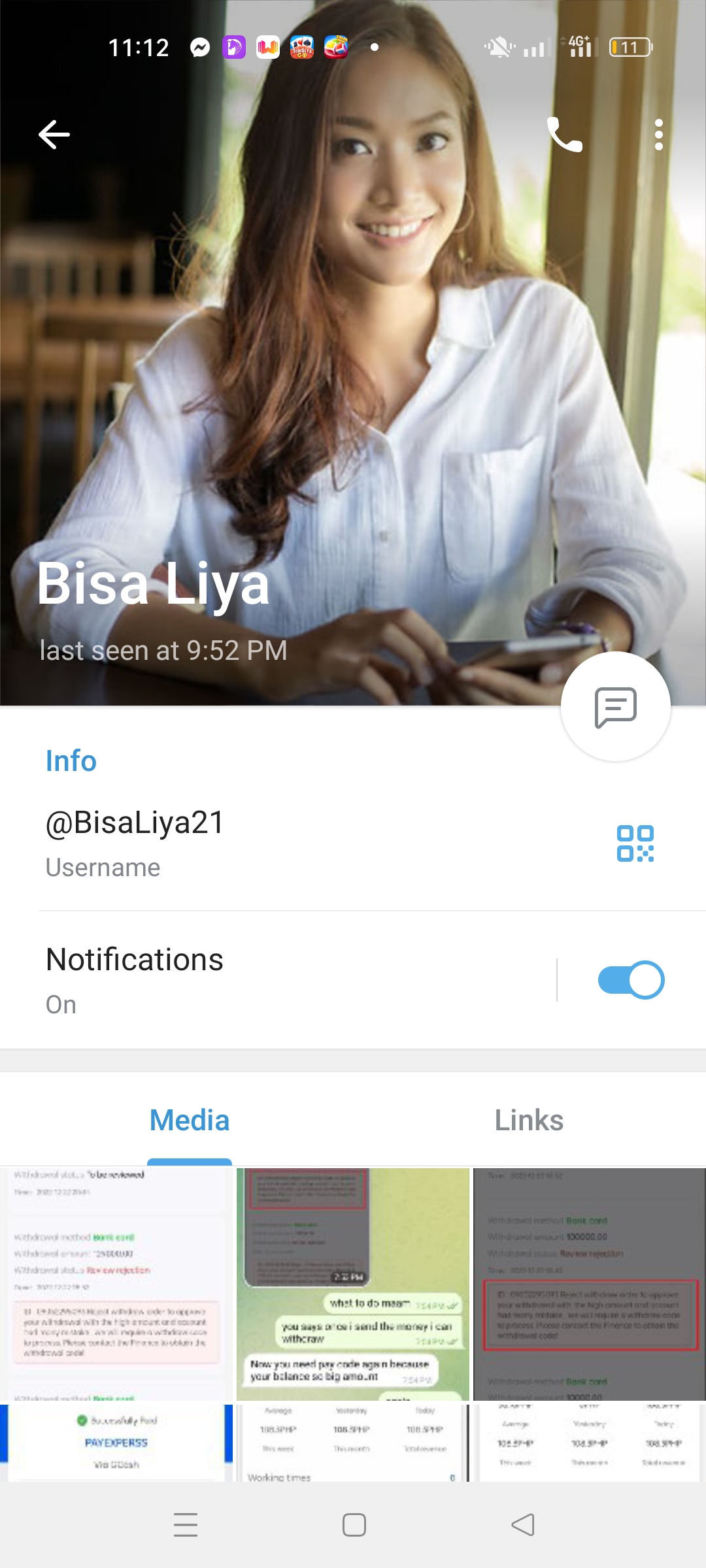Screen dimensions: 706x1568
Task: Show the QR code for @BisaLiya21
Action: [635, 843]
